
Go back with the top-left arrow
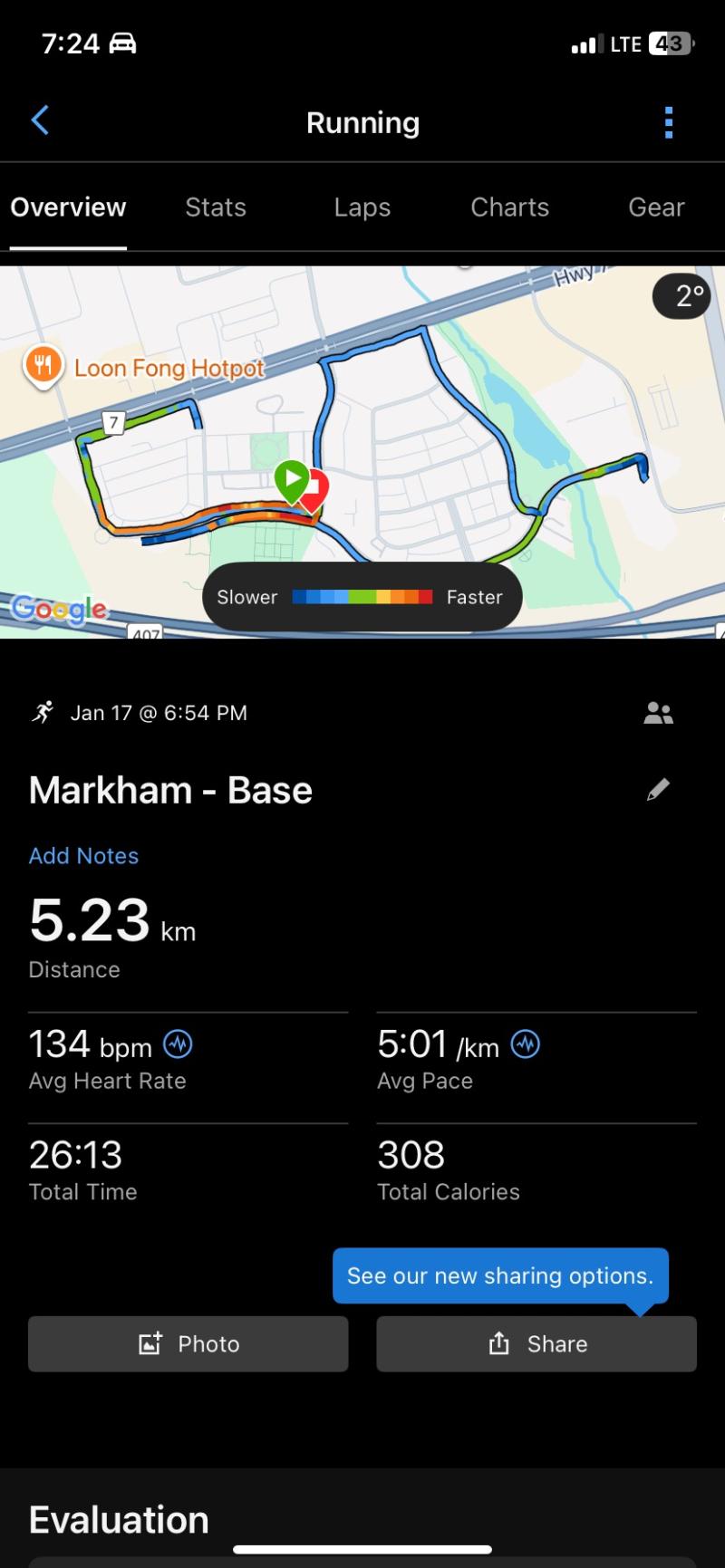click(x=40, y=120)
